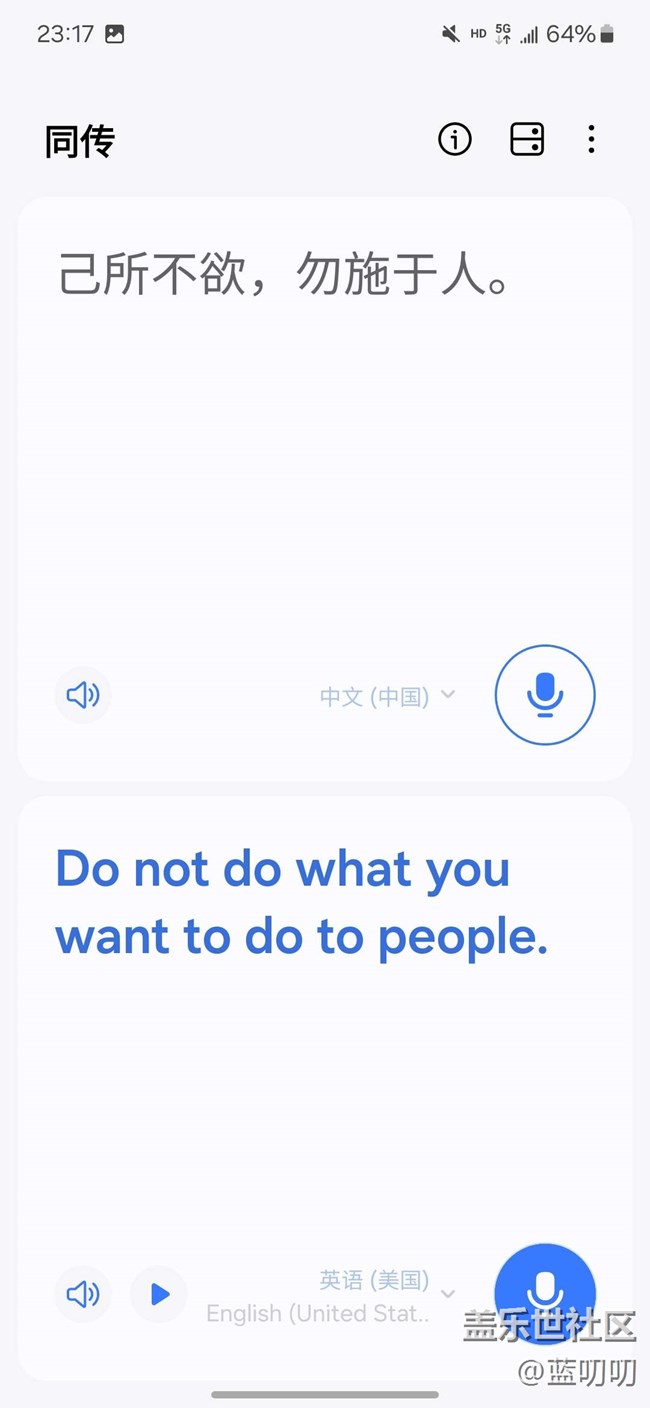
Task: Open the info icon in the top bar
Action: click(x=455, y=139)
